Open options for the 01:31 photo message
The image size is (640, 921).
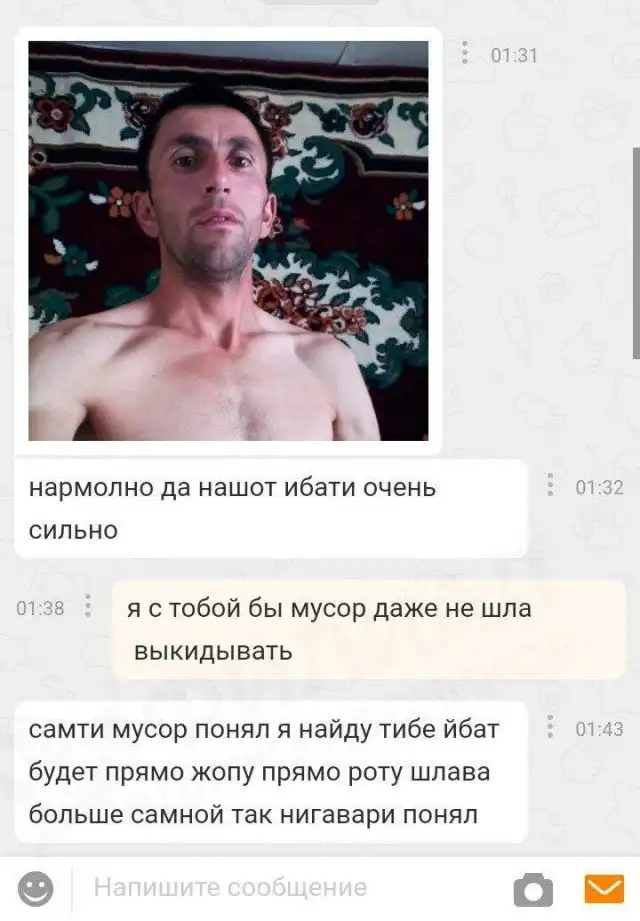(465, 54)
